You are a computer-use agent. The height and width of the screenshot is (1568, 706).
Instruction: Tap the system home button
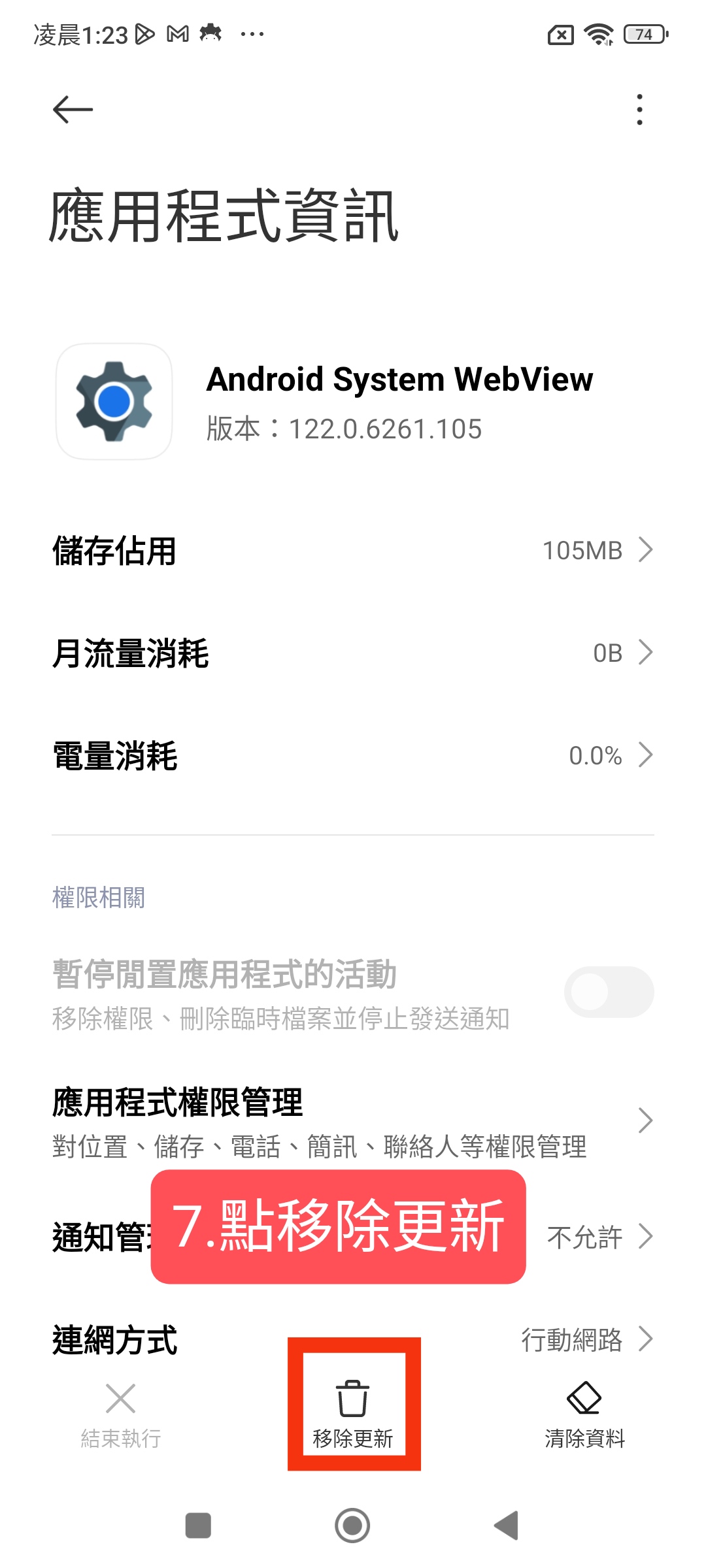(352, 1526)
